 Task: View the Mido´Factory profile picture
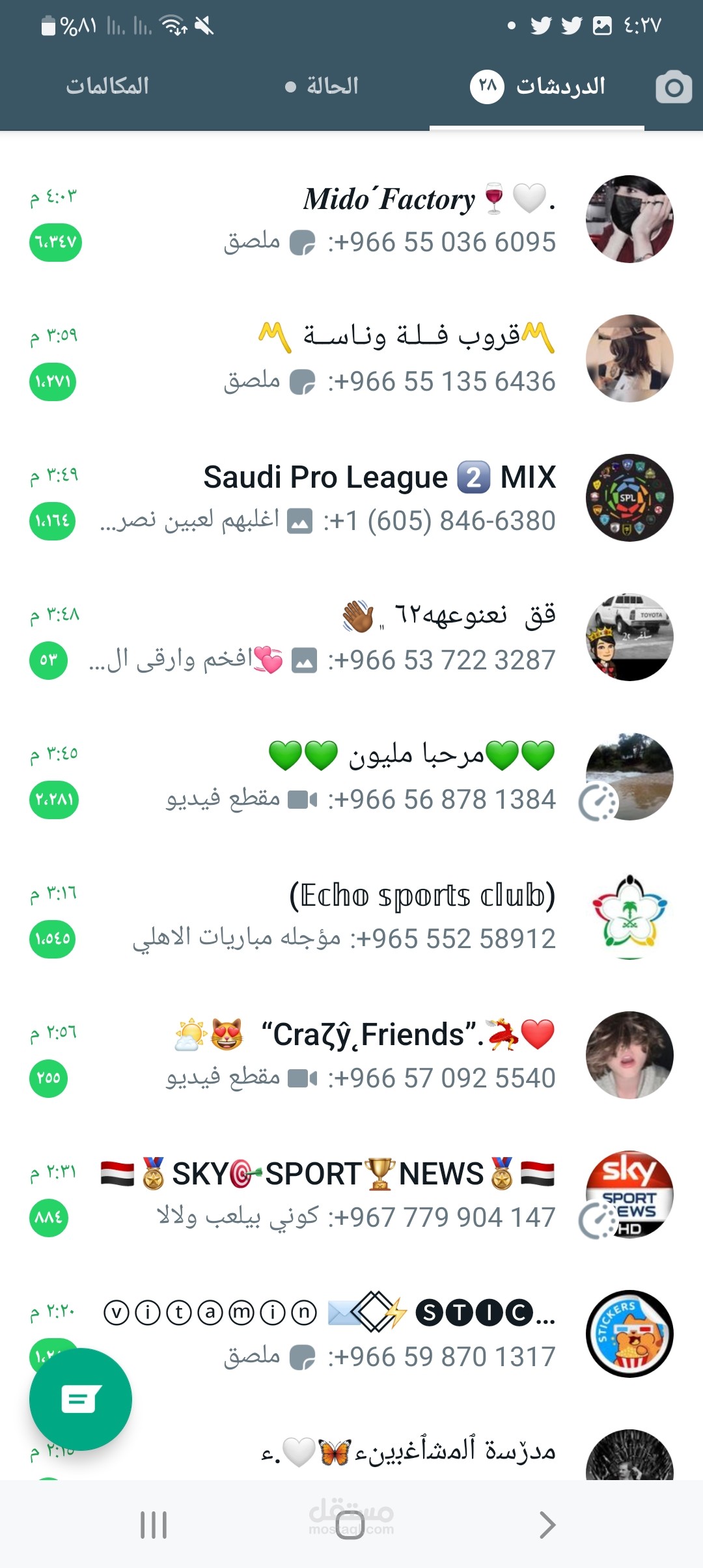pos(629,219)
